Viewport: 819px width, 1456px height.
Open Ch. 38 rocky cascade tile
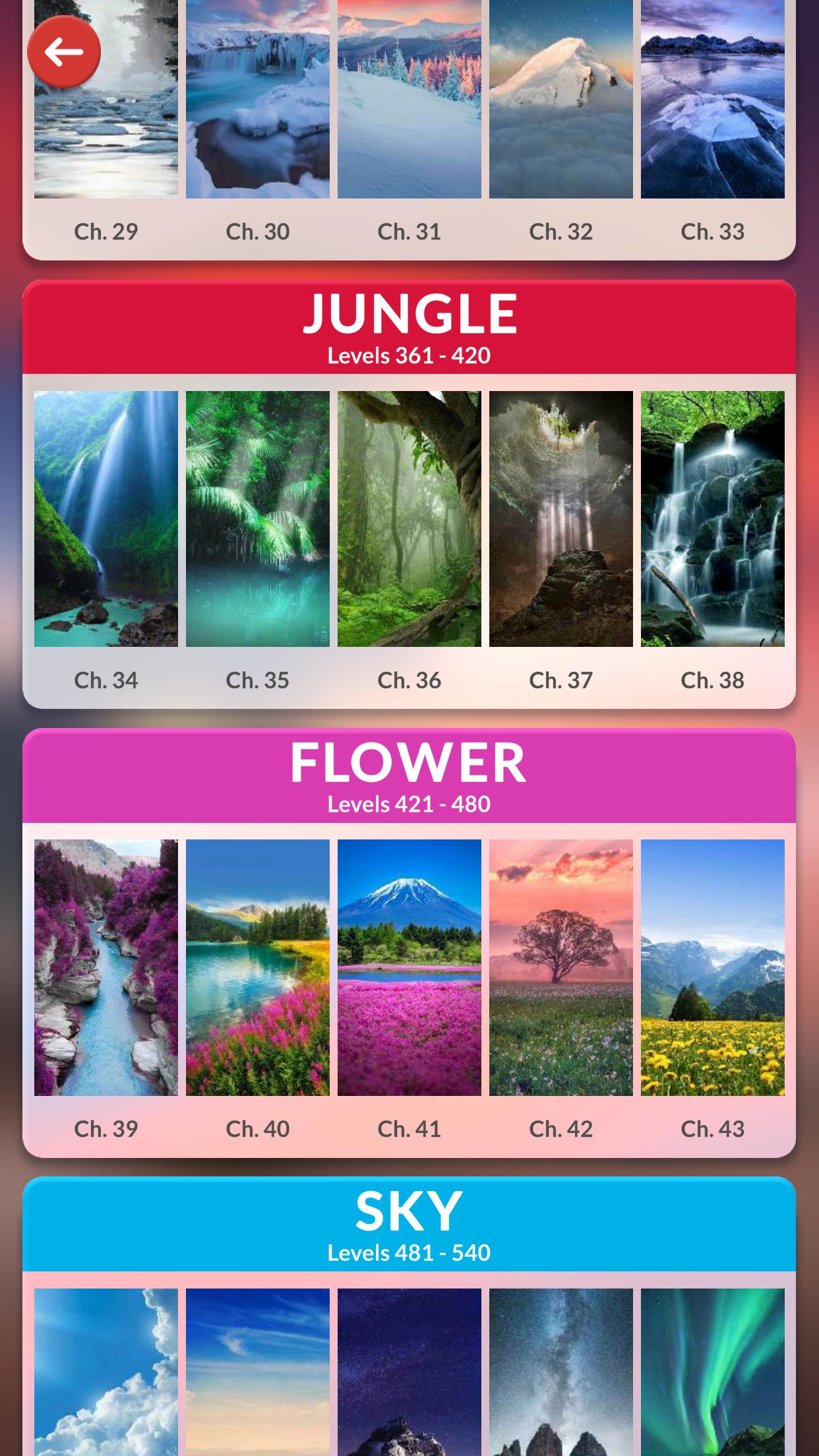pyautogui.click(x=712, y=518)
